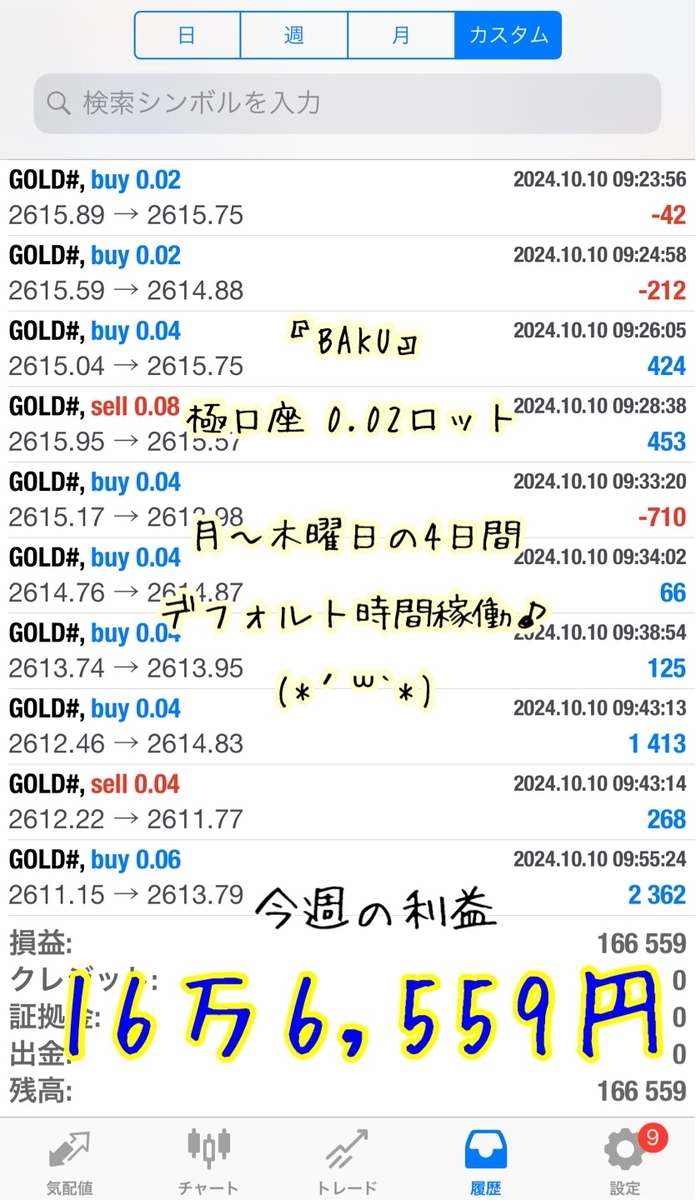Select the カスタム period filter

[x=508, y=36]
